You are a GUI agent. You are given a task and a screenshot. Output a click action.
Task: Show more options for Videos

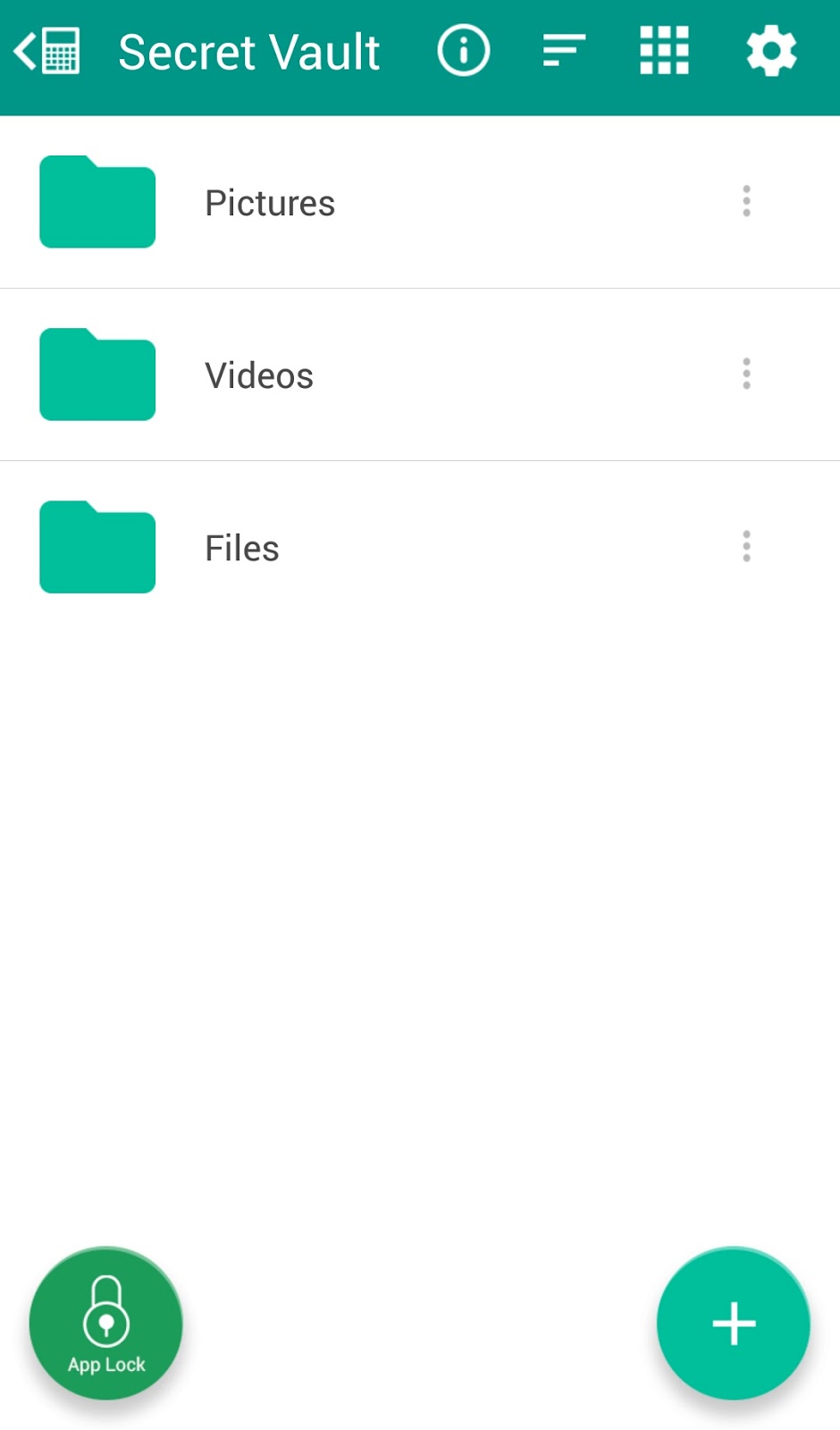pyautogui.click(x=746, y=374)
